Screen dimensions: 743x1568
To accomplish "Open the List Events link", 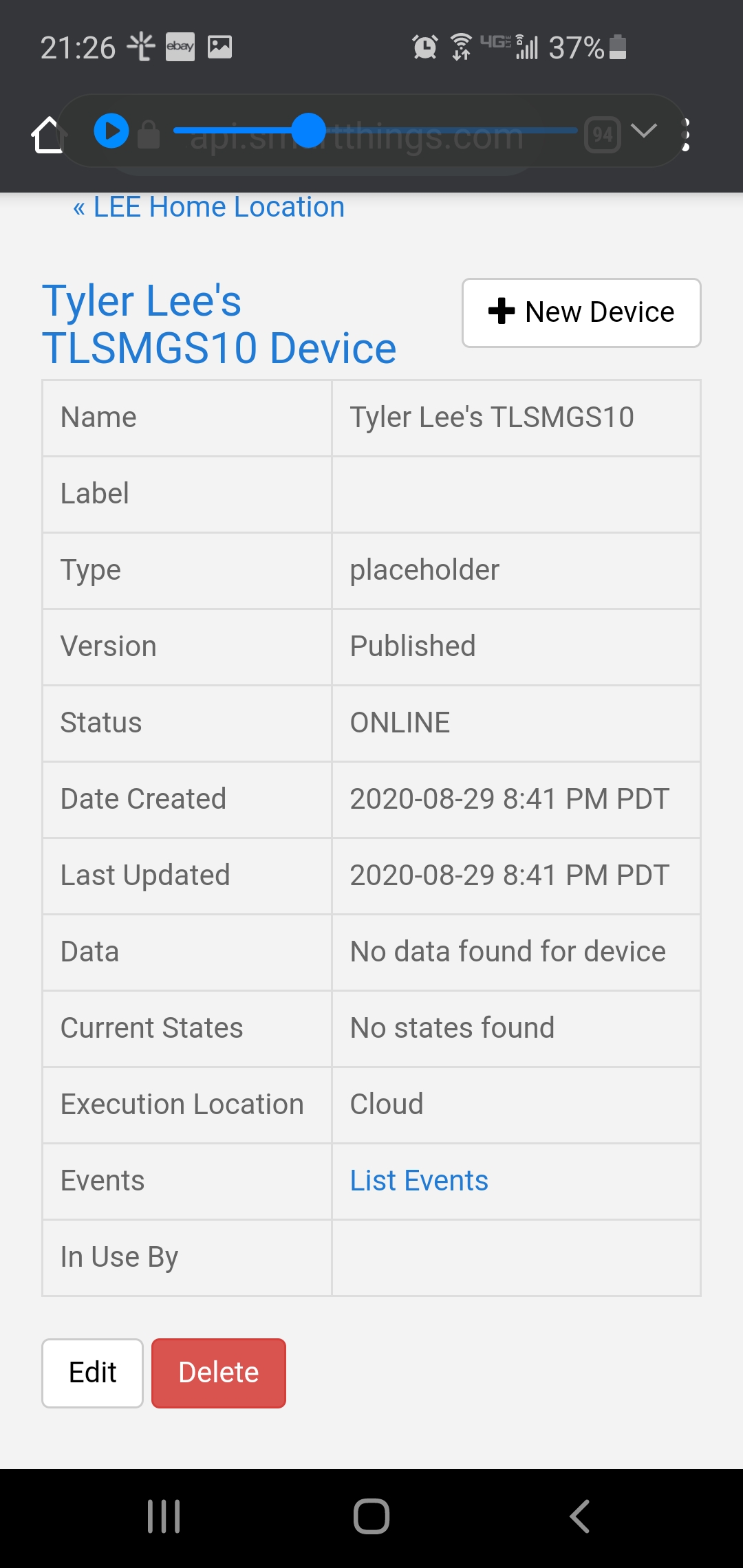I will click(419, 1181).
